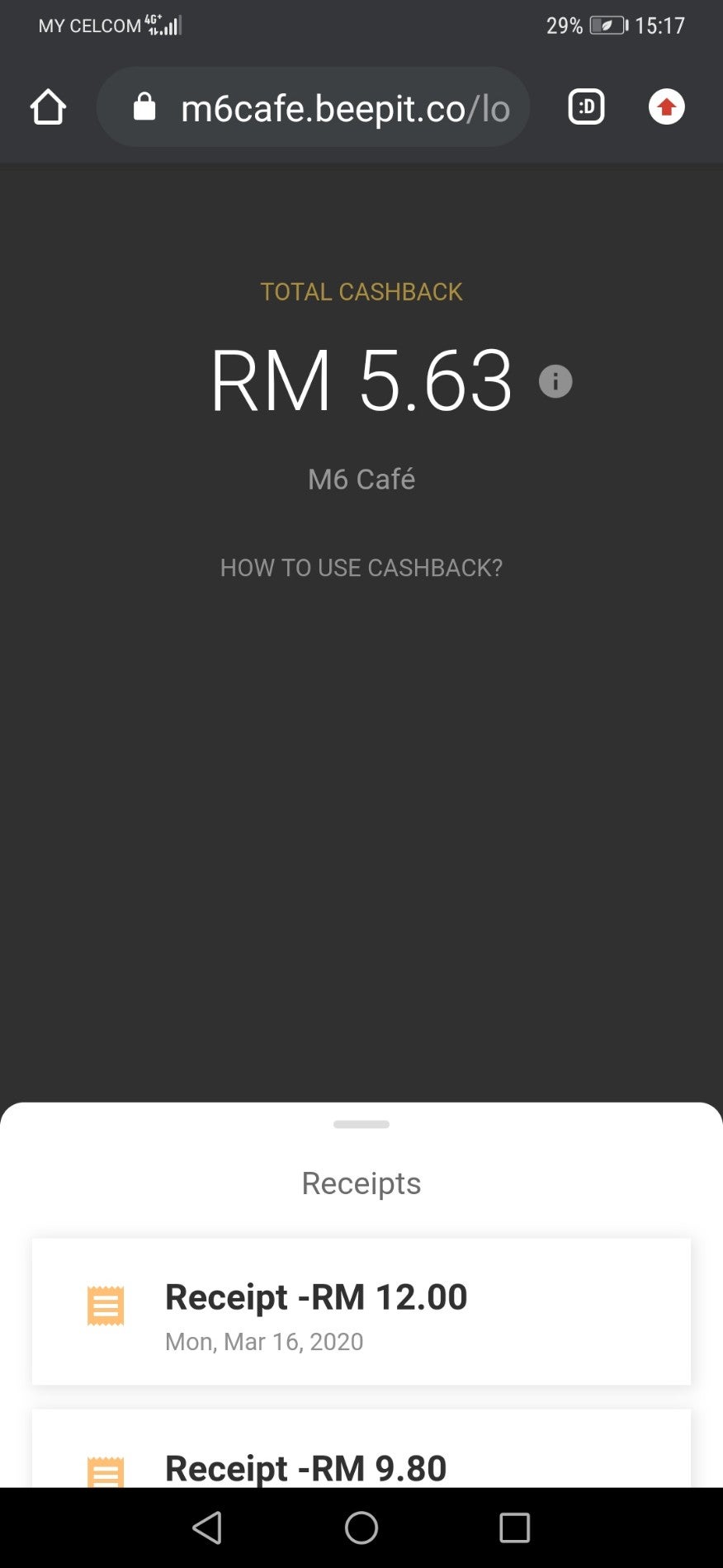
Task: Tap the M6 Café name
Action: [361, 479]
